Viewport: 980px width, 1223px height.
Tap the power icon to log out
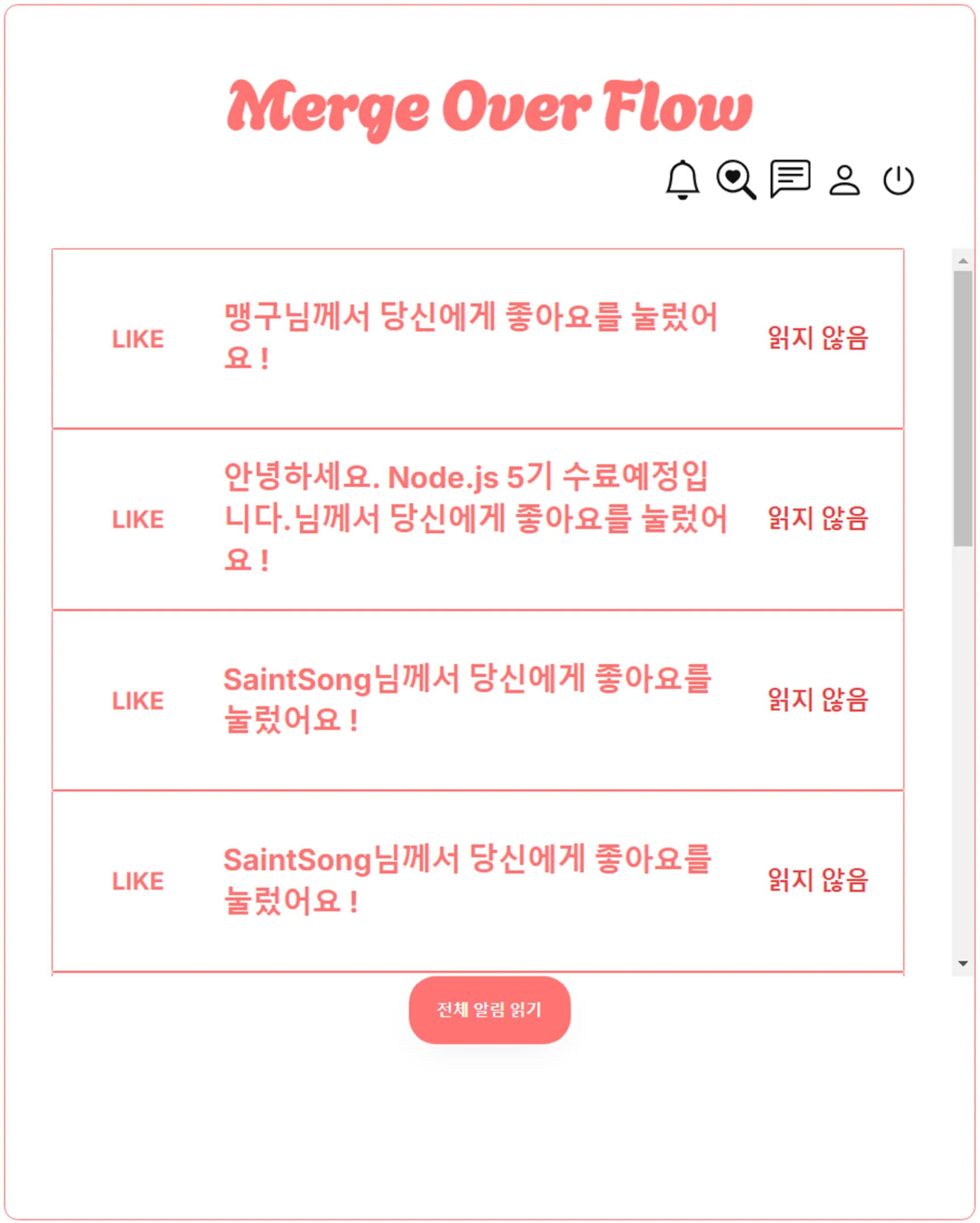pyautogui.click(x=898, y=181)
